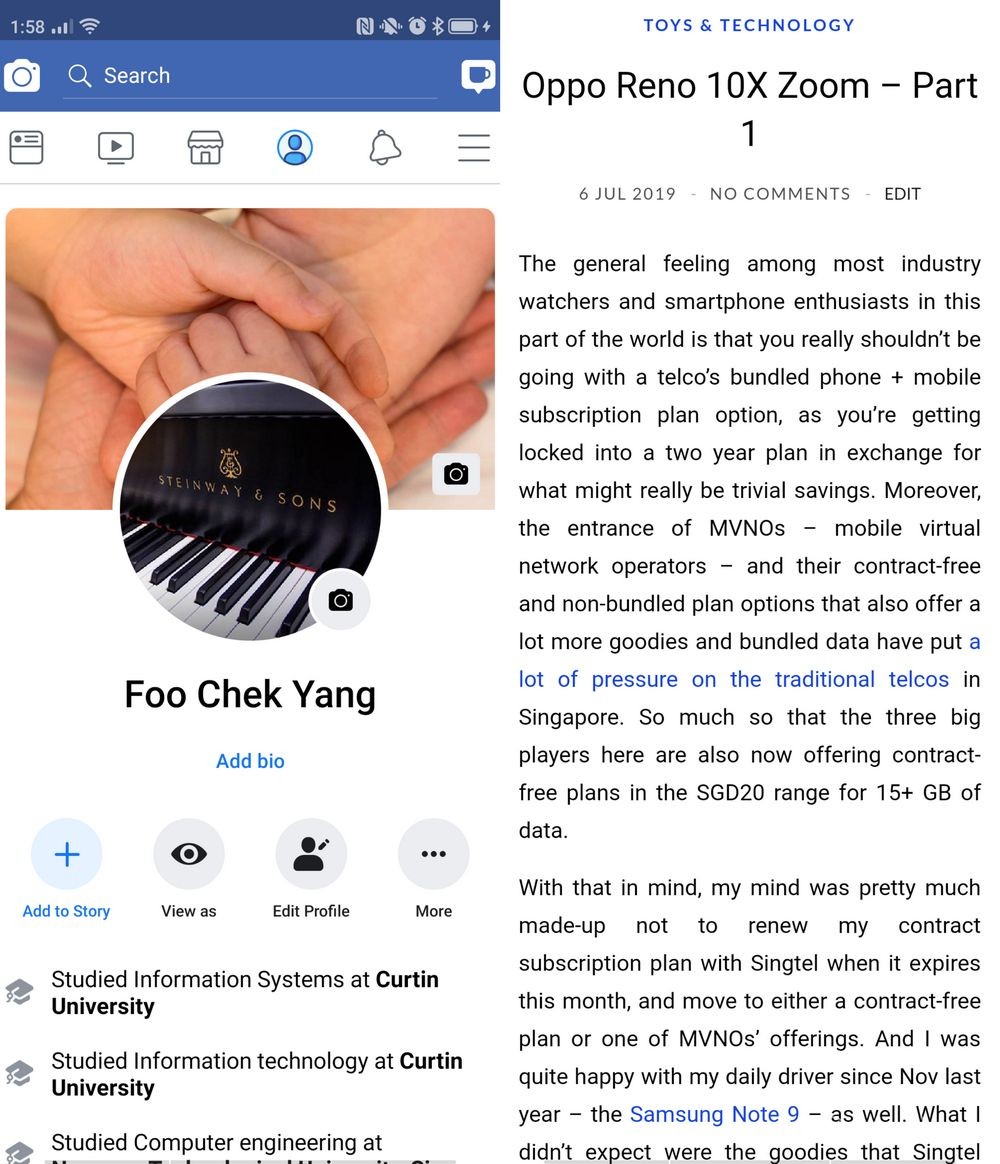Select the Profile tab
Image resolution: width=1000 pixels, height=1164 pixels.
(295, 148)
